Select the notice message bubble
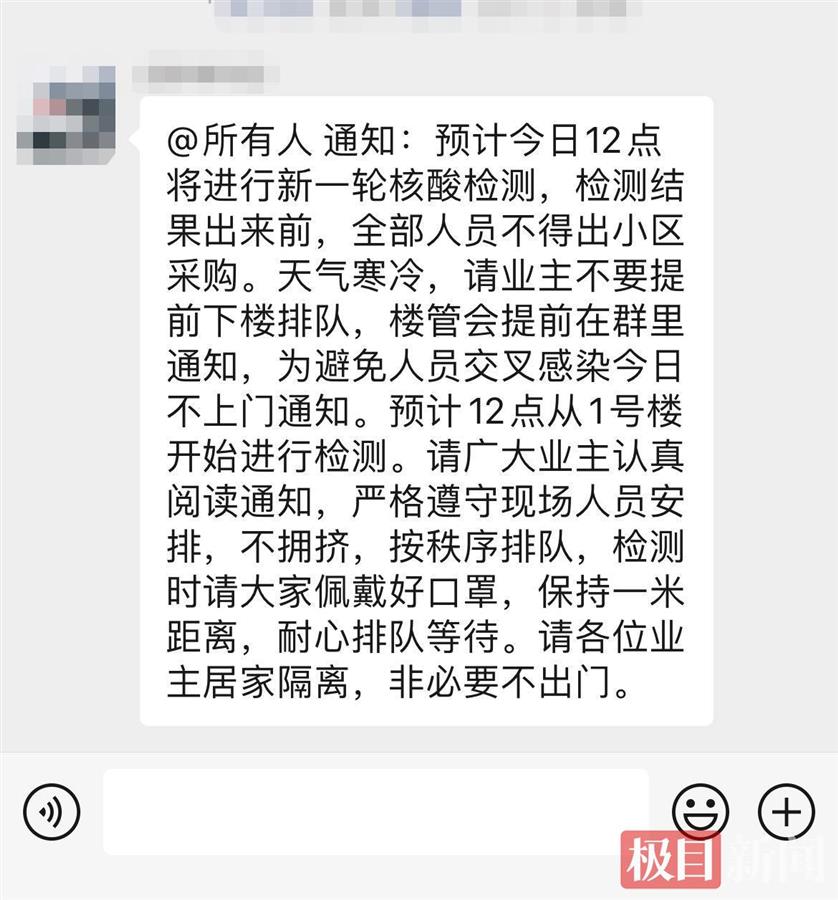The height and width of the screenshot is (900, 838). pos(425,410)
